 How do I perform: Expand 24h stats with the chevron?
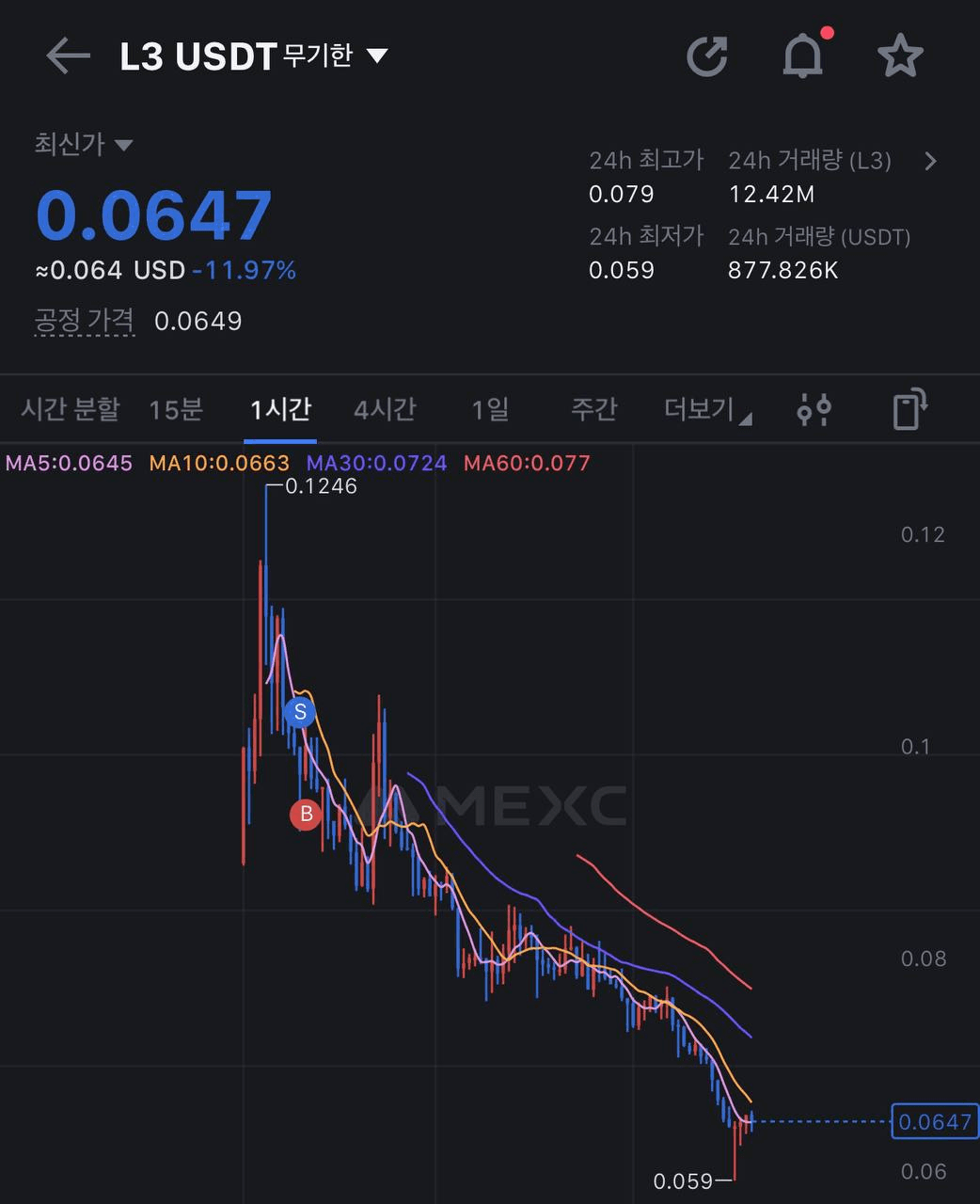point(930,161)
